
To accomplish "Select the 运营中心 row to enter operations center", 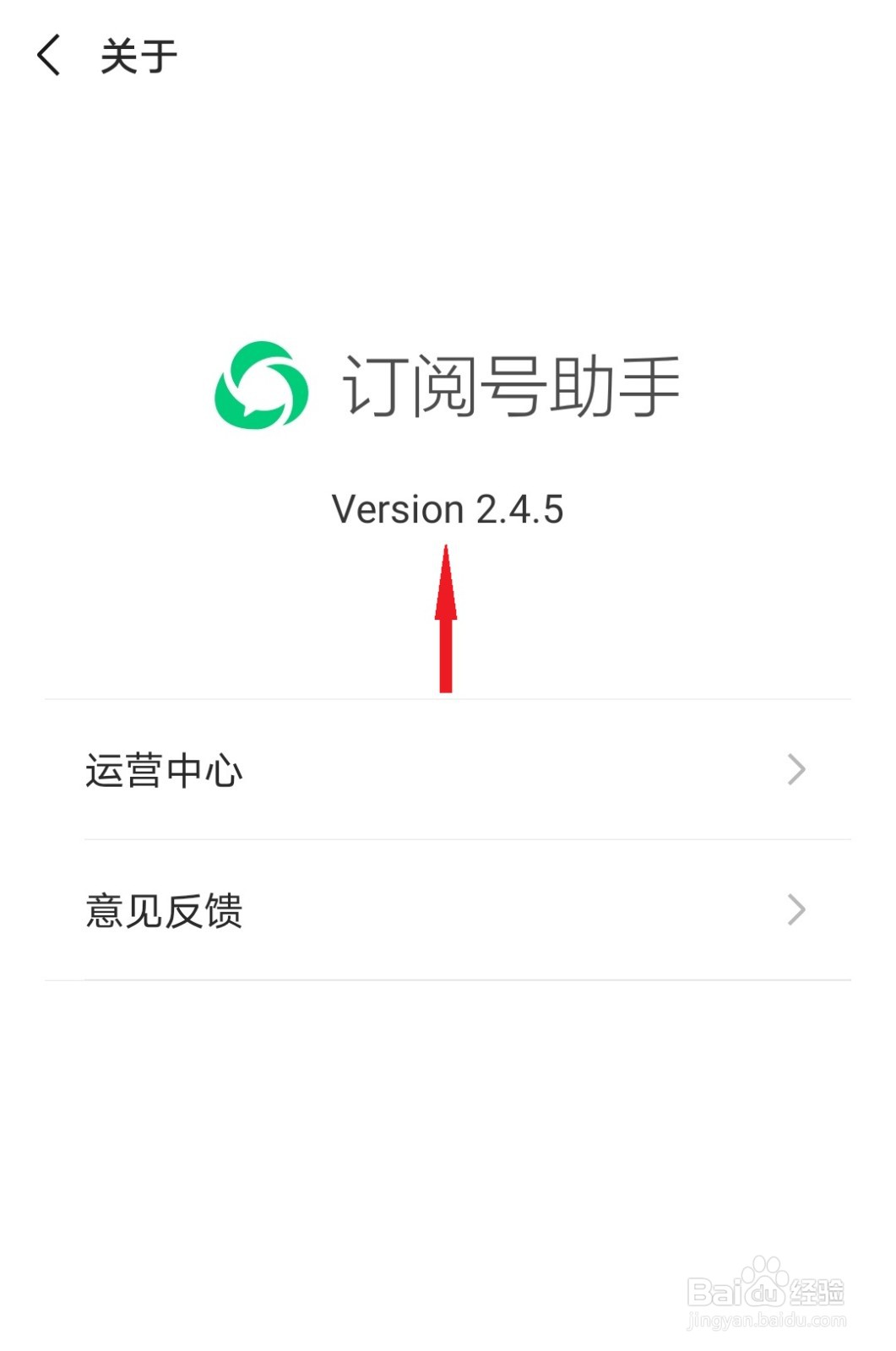I will point(338,769).
